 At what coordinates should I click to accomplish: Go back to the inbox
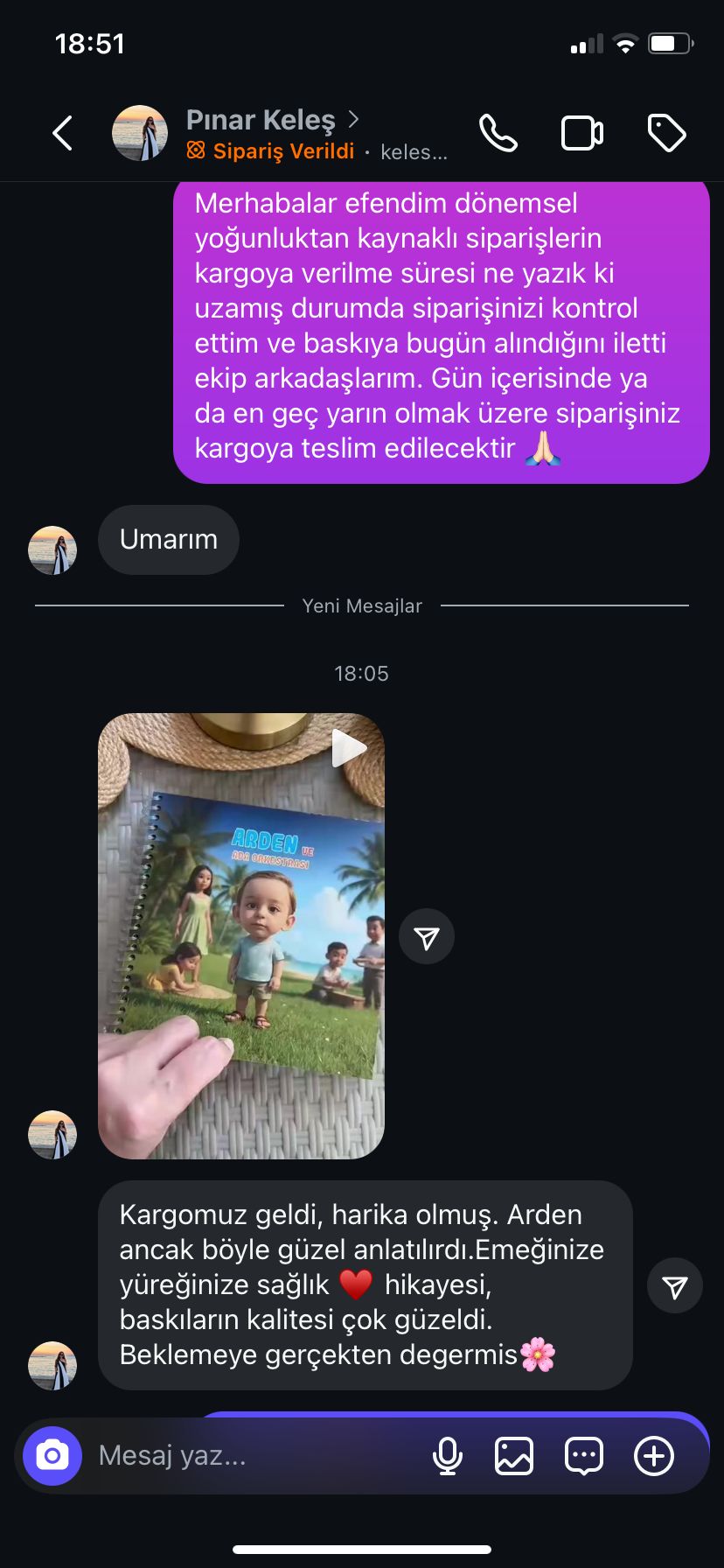coord(62,134)
